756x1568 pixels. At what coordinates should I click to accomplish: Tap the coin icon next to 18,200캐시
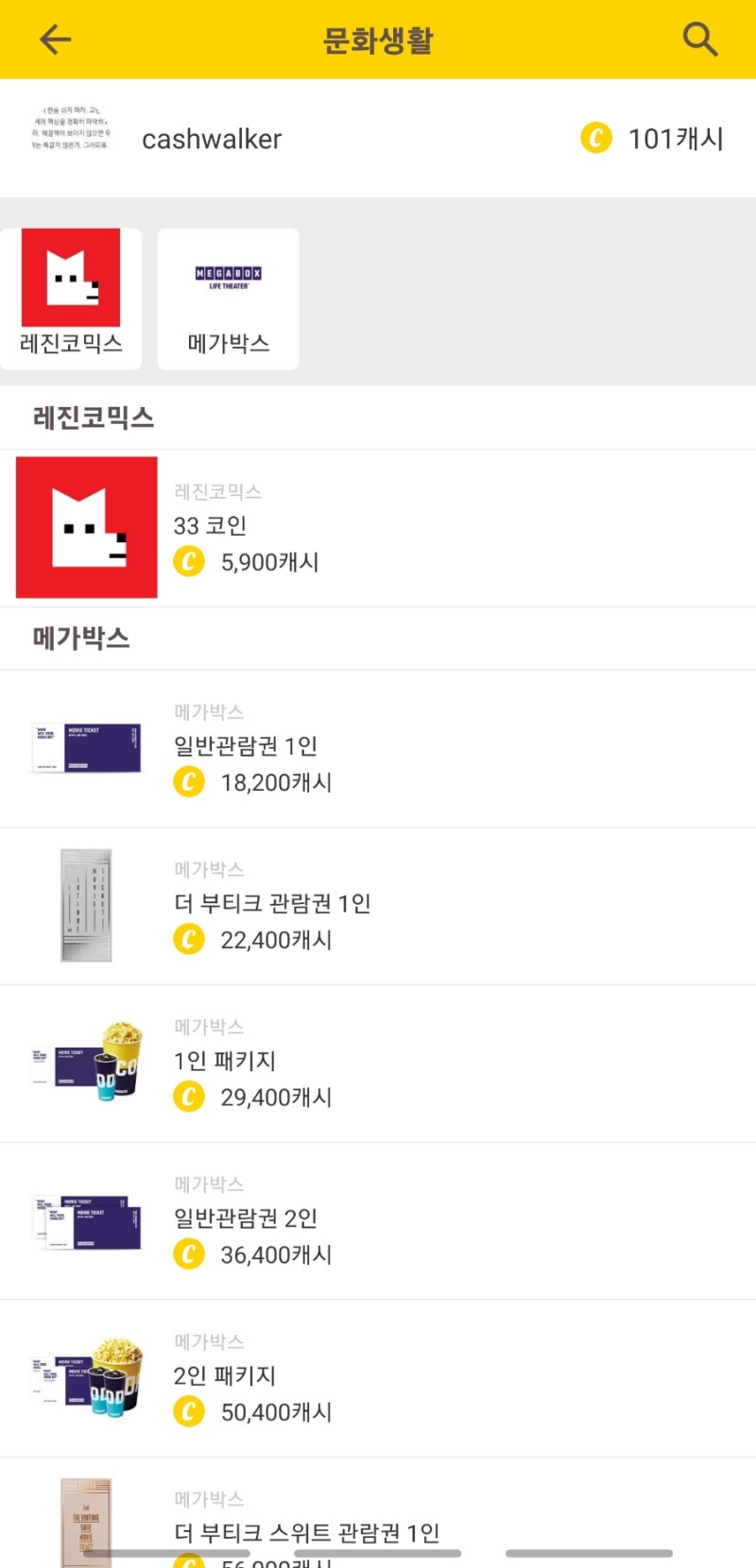coord(188,781)
